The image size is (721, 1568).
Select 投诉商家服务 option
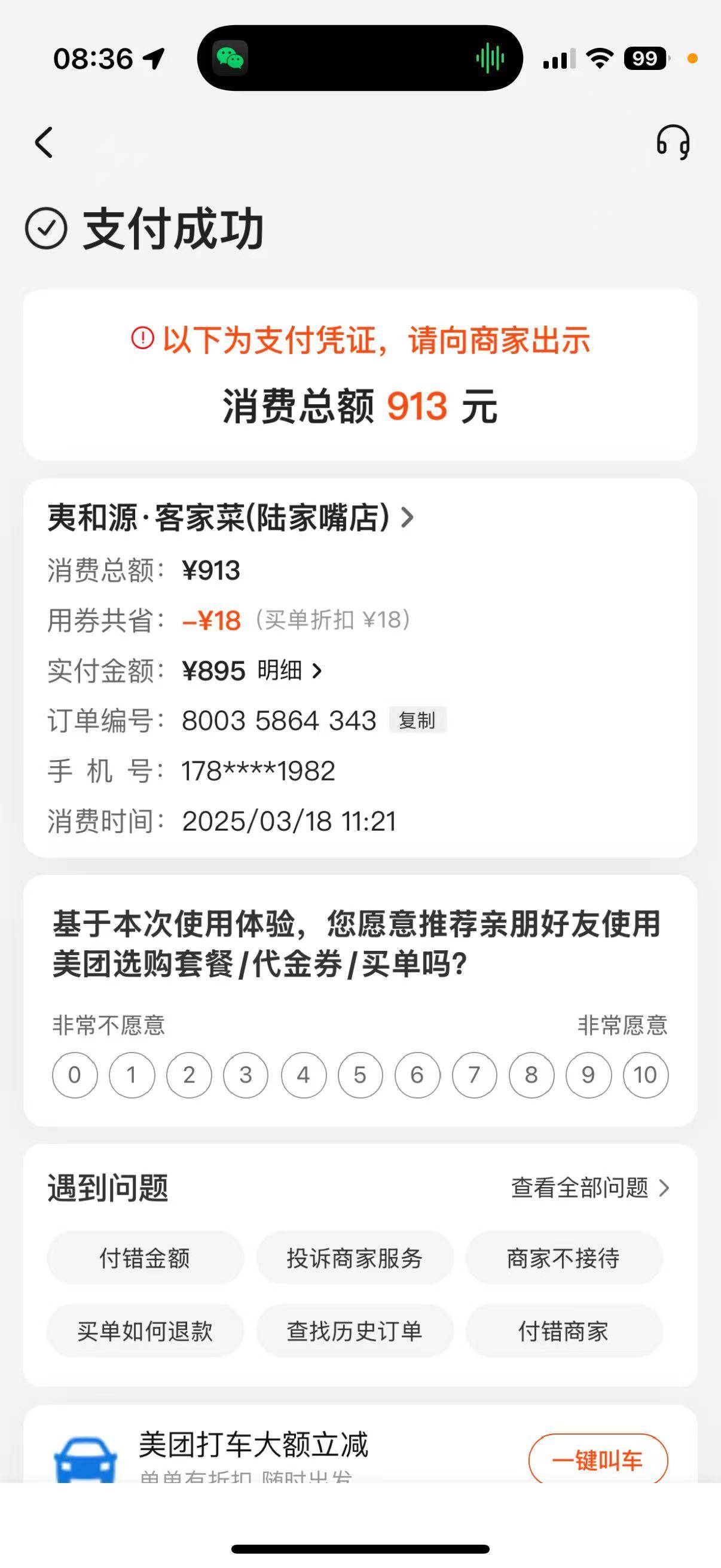coord(355,1258)
